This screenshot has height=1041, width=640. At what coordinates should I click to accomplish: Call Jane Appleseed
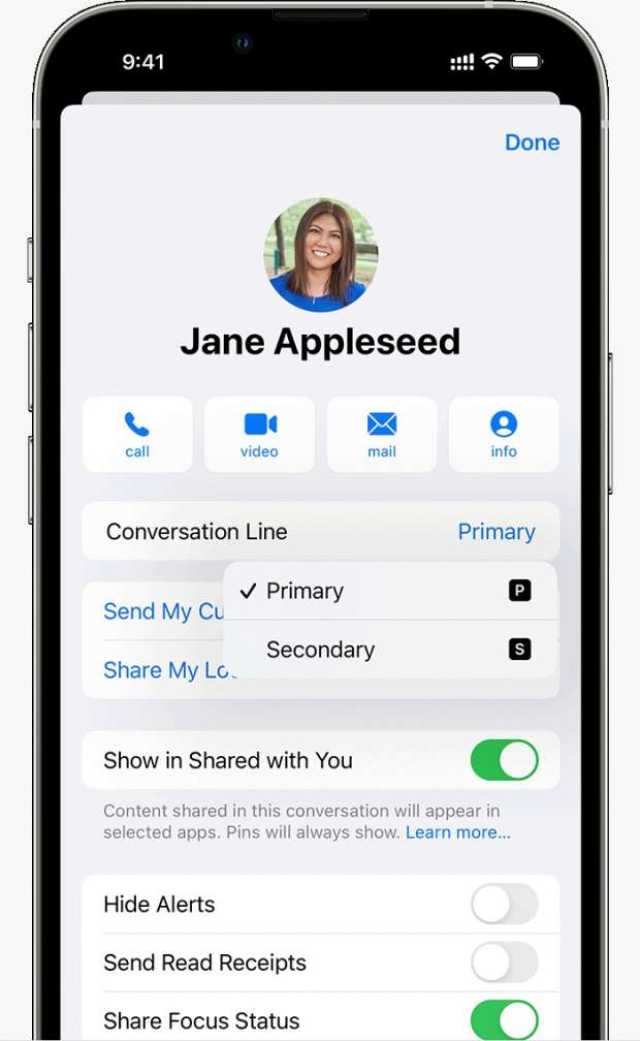tap(137, 434)
